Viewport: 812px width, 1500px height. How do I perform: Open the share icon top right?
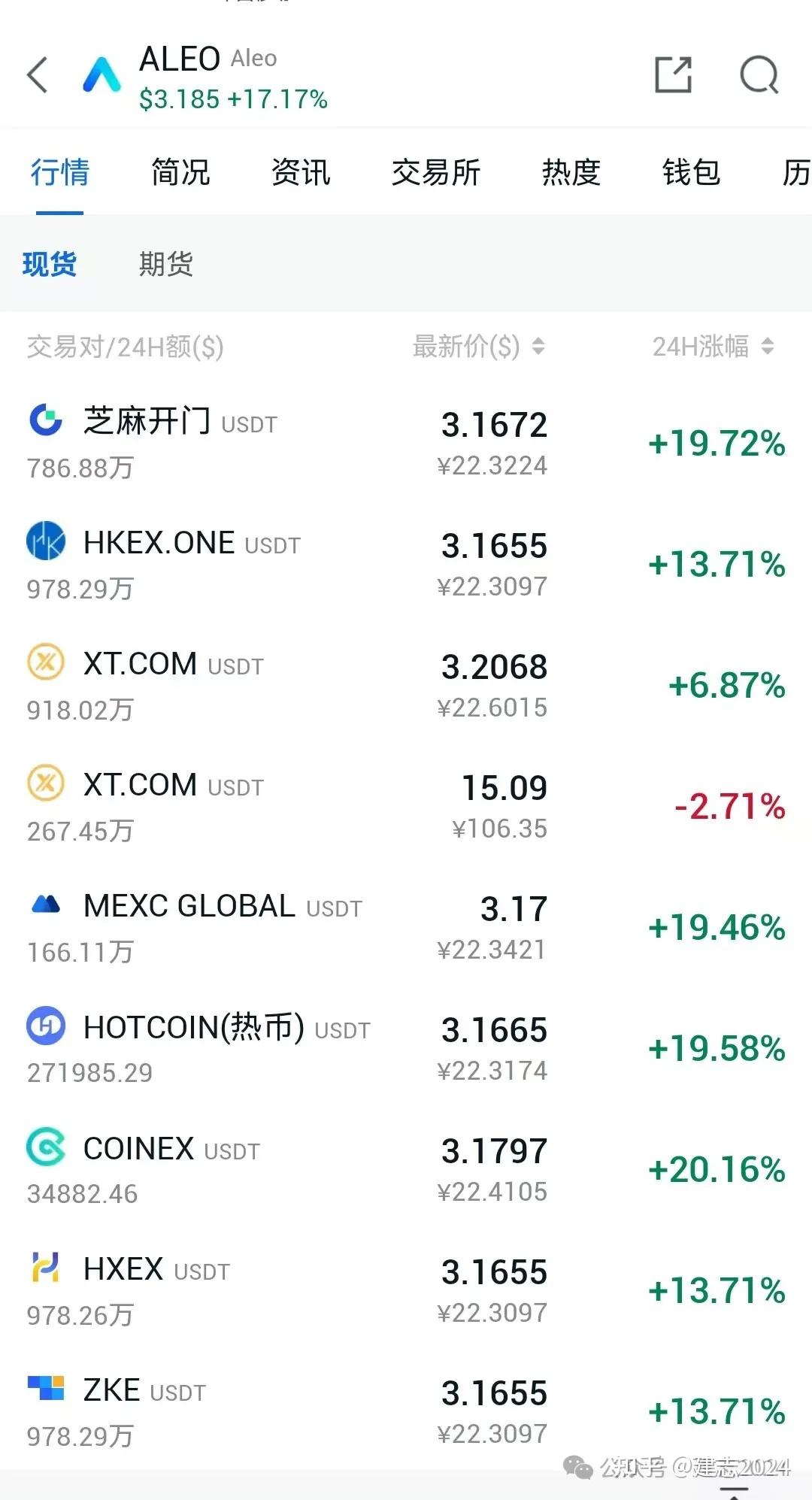click(673, 73)
